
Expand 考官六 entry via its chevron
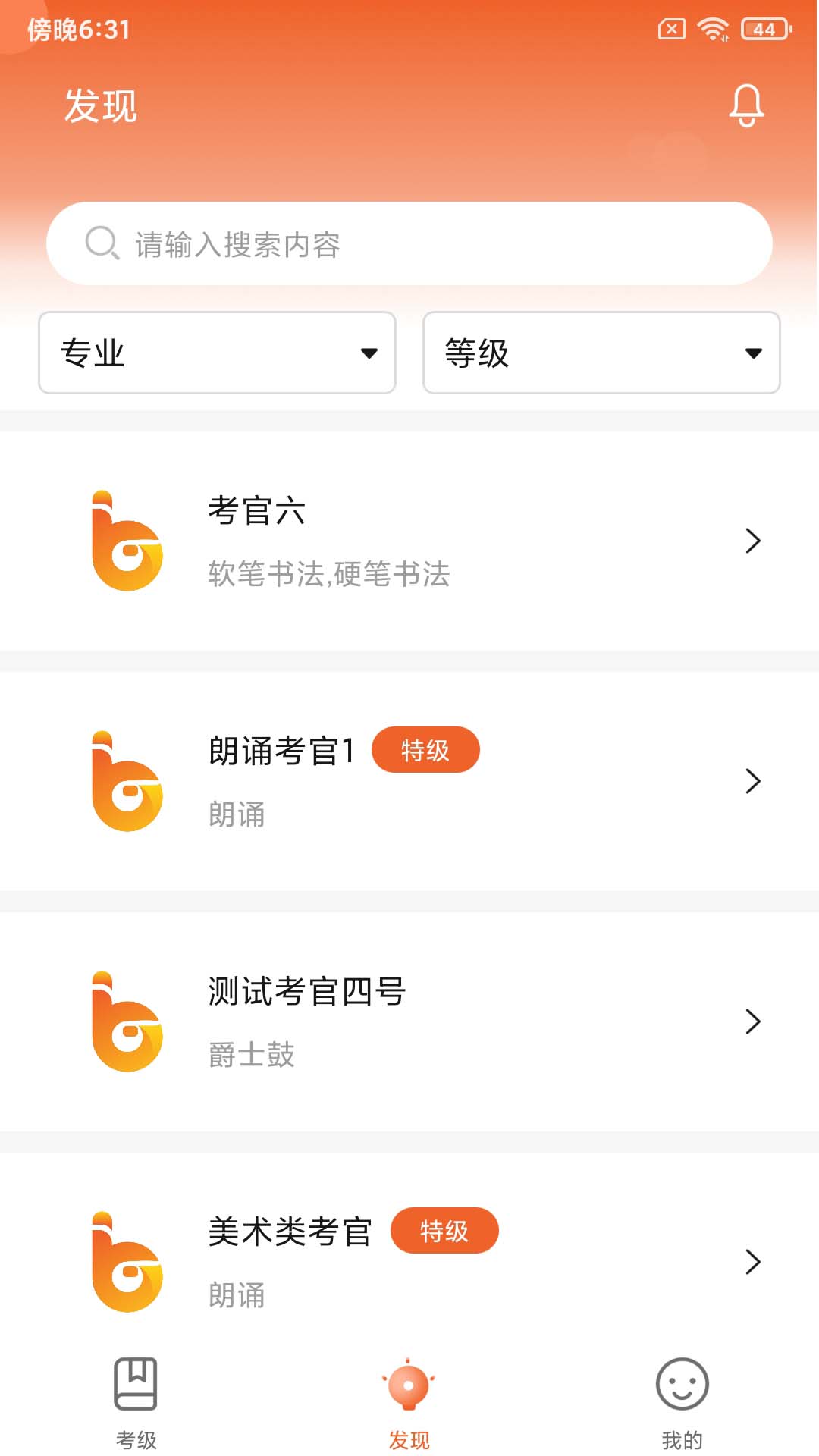pos(753,541)
